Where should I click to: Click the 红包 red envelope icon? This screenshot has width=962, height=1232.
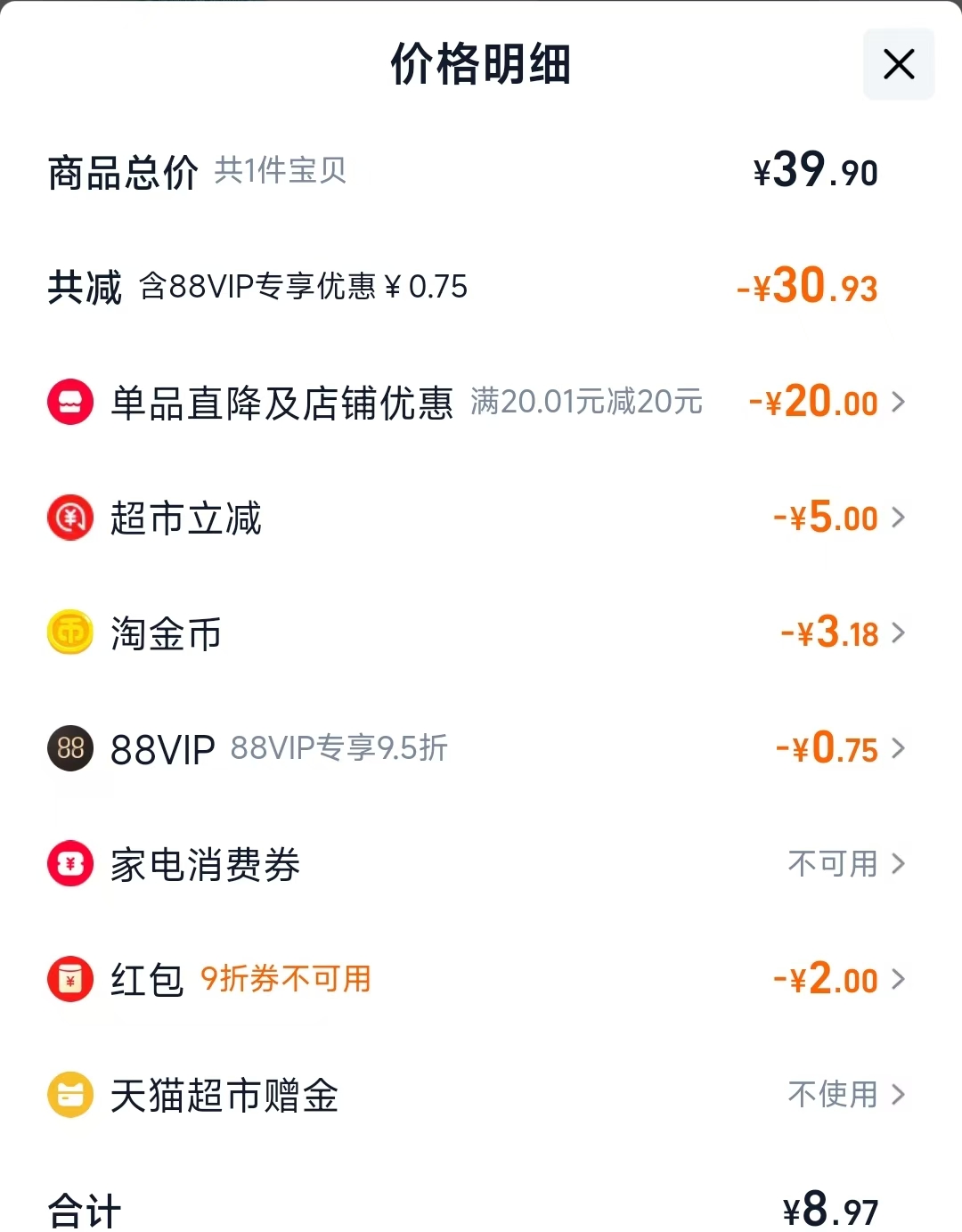69,978
